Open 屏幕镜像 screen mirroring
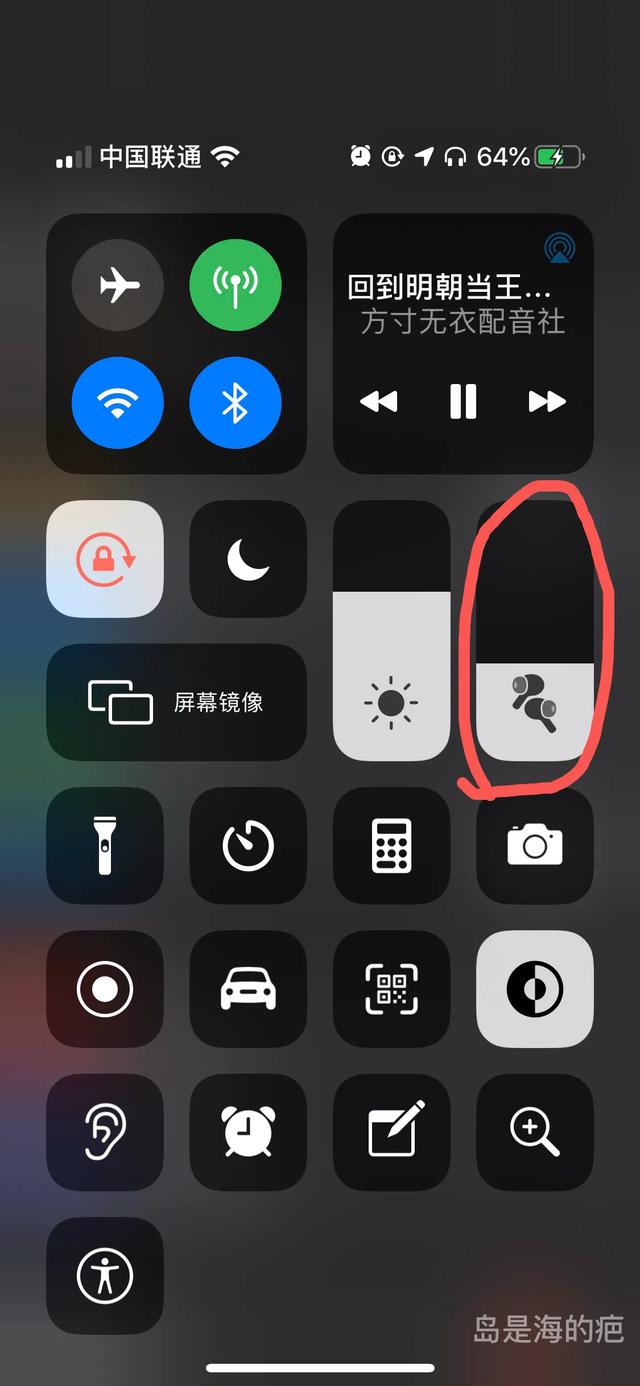Screen dimensions: 640x1386 click(x=176, y=702)
